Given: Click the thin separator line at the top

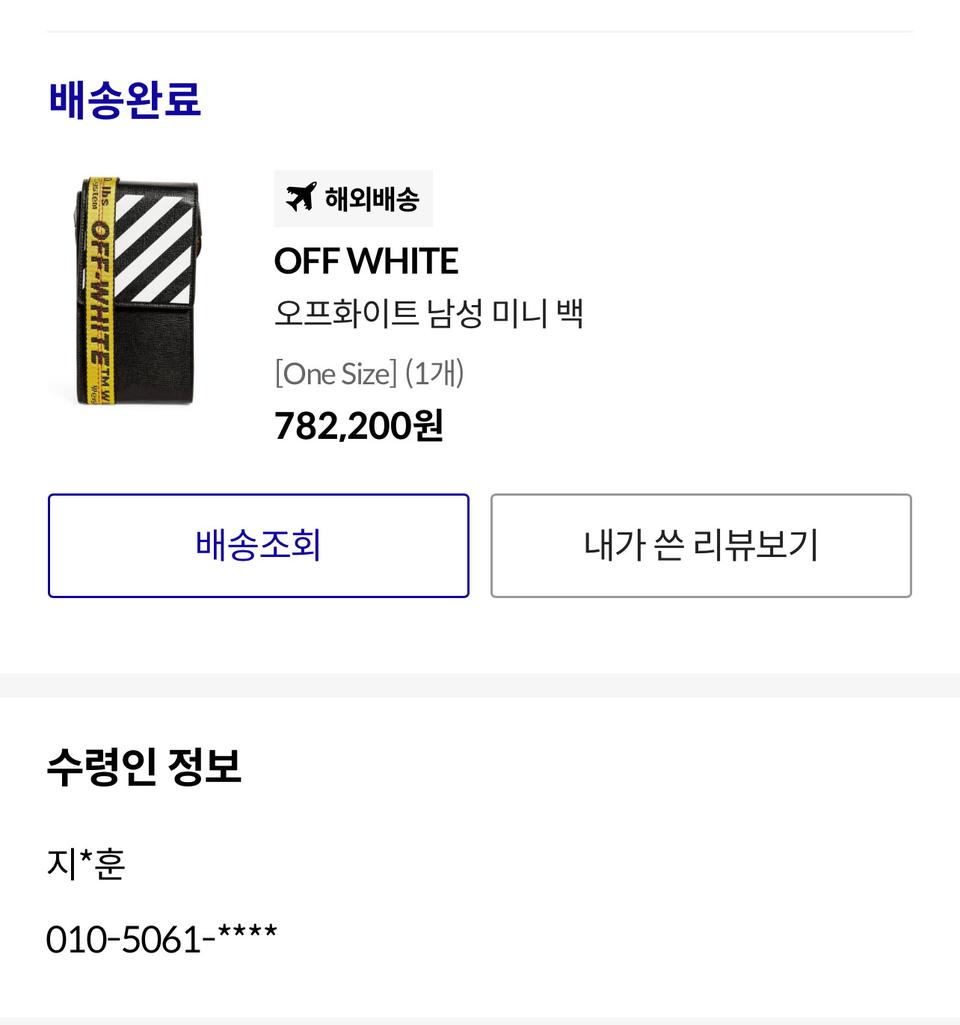Looking at the screenshot, I should pyautogui.click(x=480, y=30).
